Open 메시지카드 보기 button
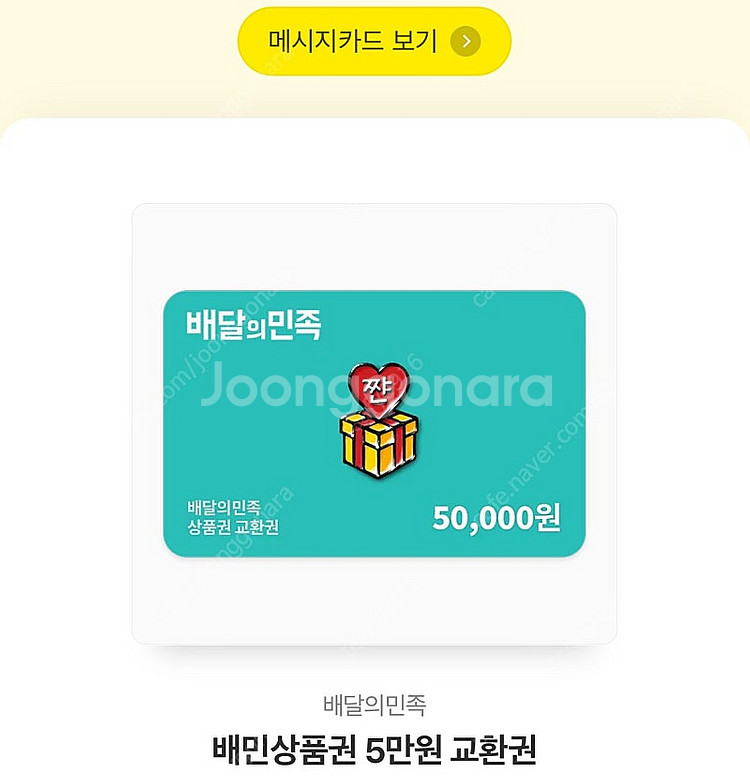 click(374, 41)
